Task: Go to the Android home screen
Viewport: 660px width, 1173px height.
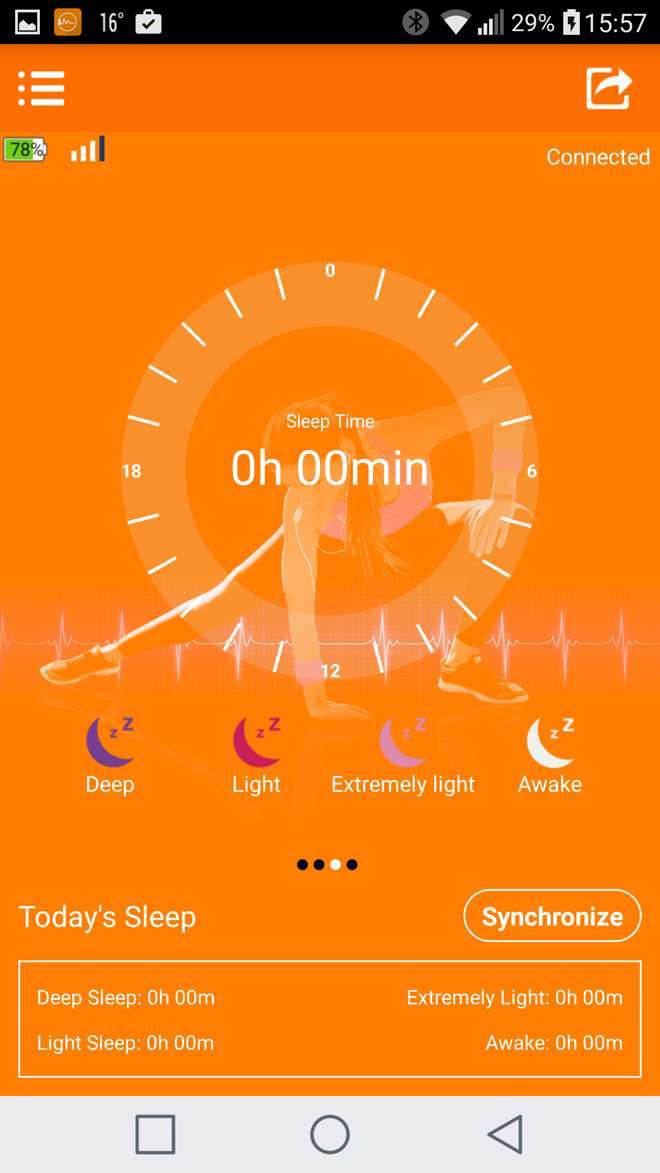Action: pyautogui.click(x=330, y=1134)
